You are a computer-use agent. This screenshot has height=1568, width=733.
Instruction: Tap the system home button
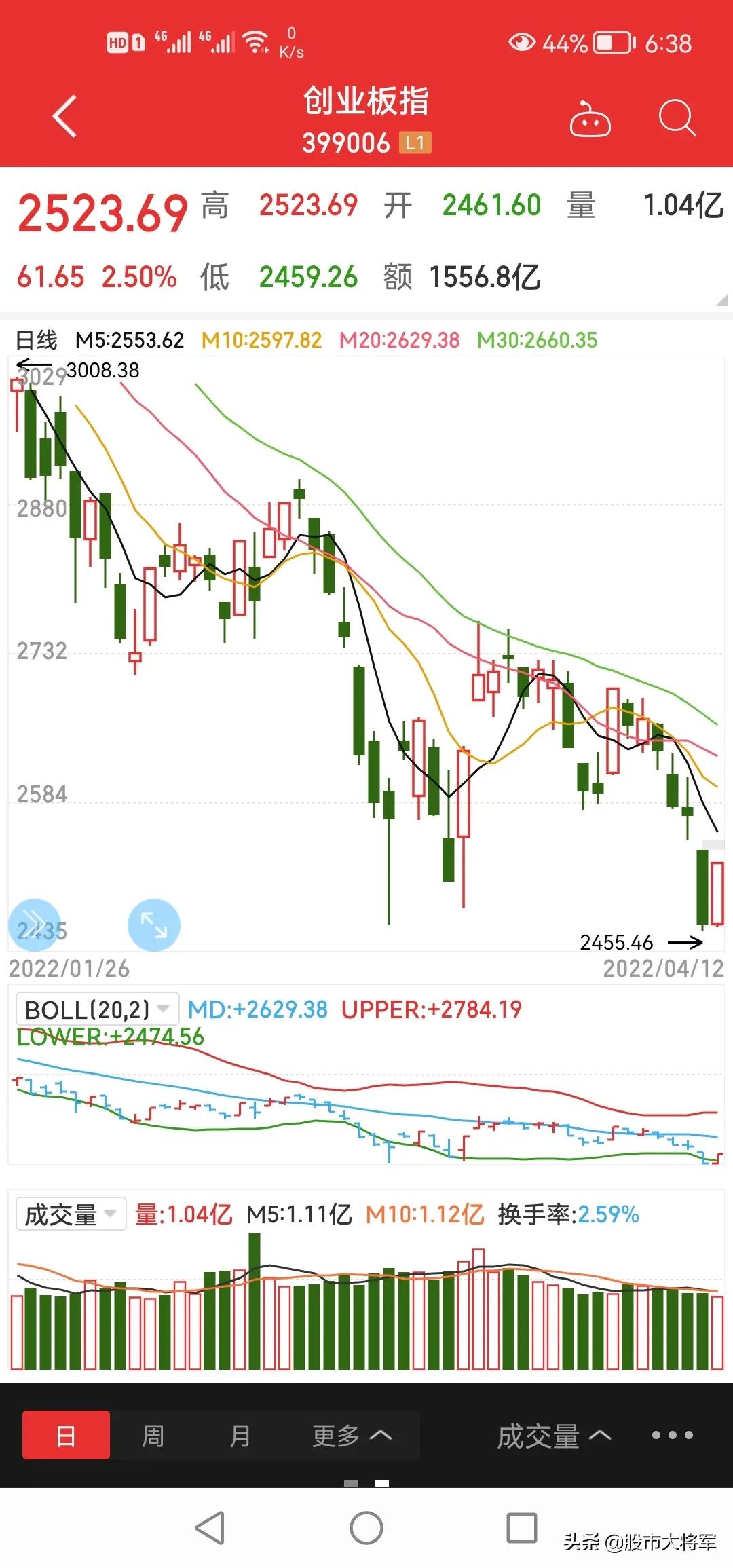click(366, 1529)
